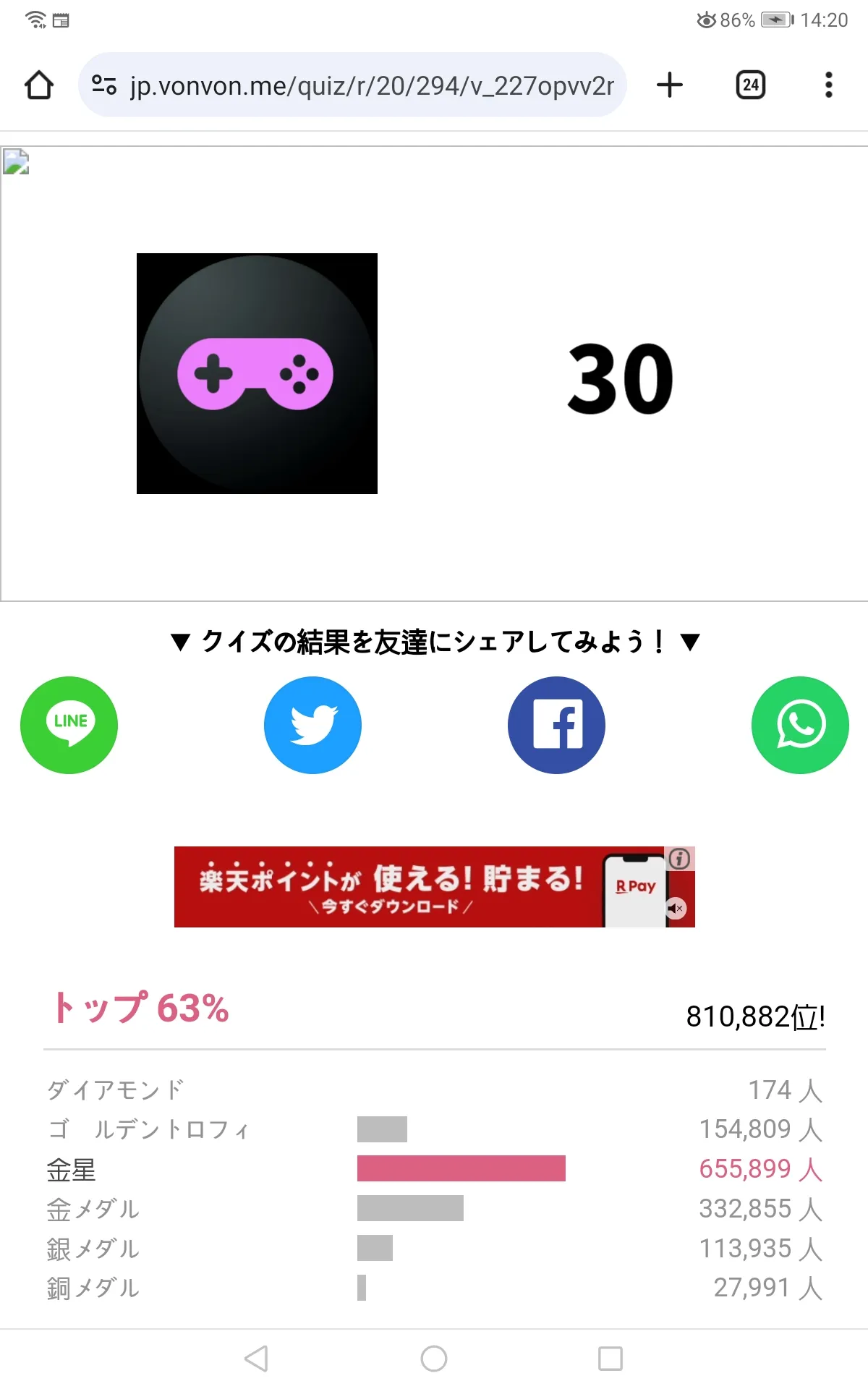
Task: Open a new browser tab
Action: pos(670,85)
